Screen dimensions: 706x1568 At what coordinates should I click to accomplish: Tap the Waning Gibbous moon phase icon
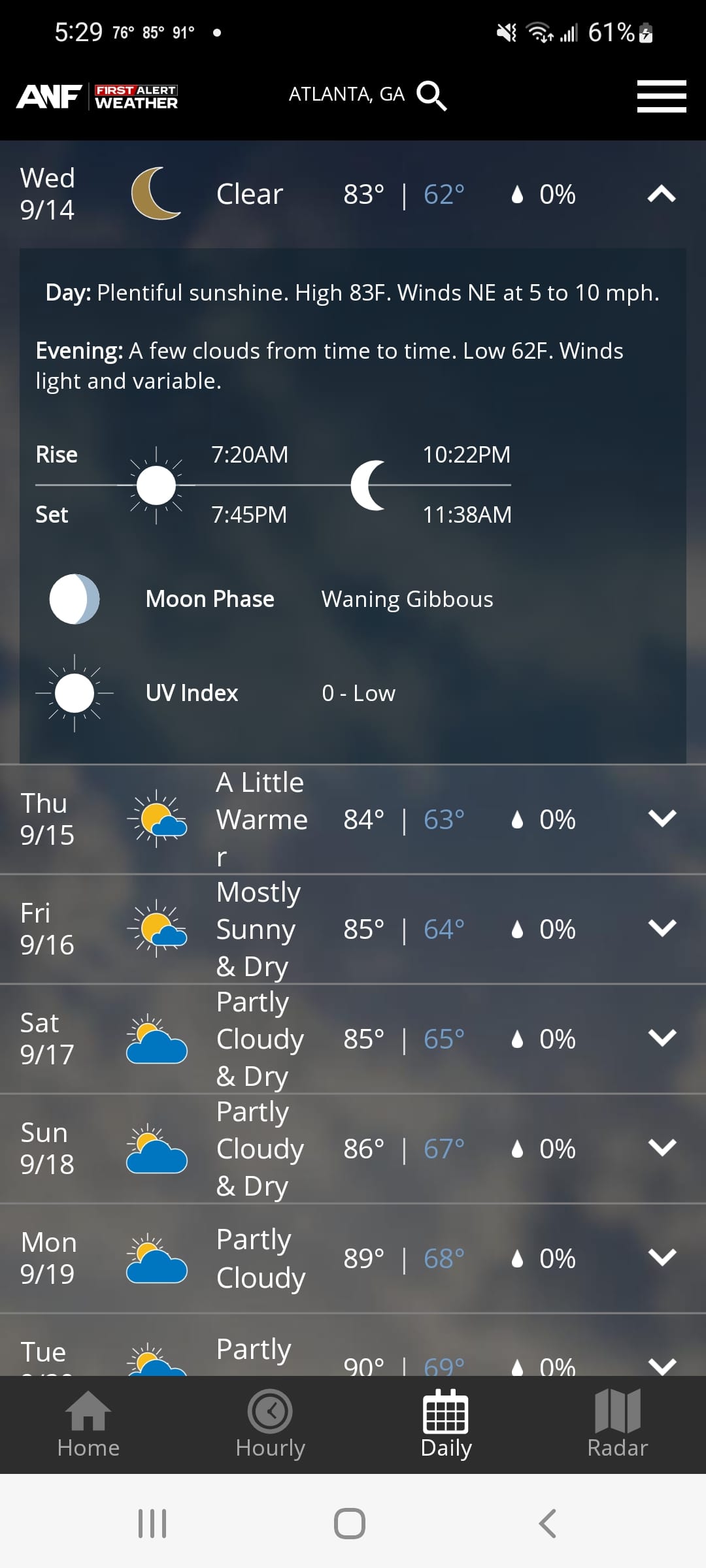73,598
